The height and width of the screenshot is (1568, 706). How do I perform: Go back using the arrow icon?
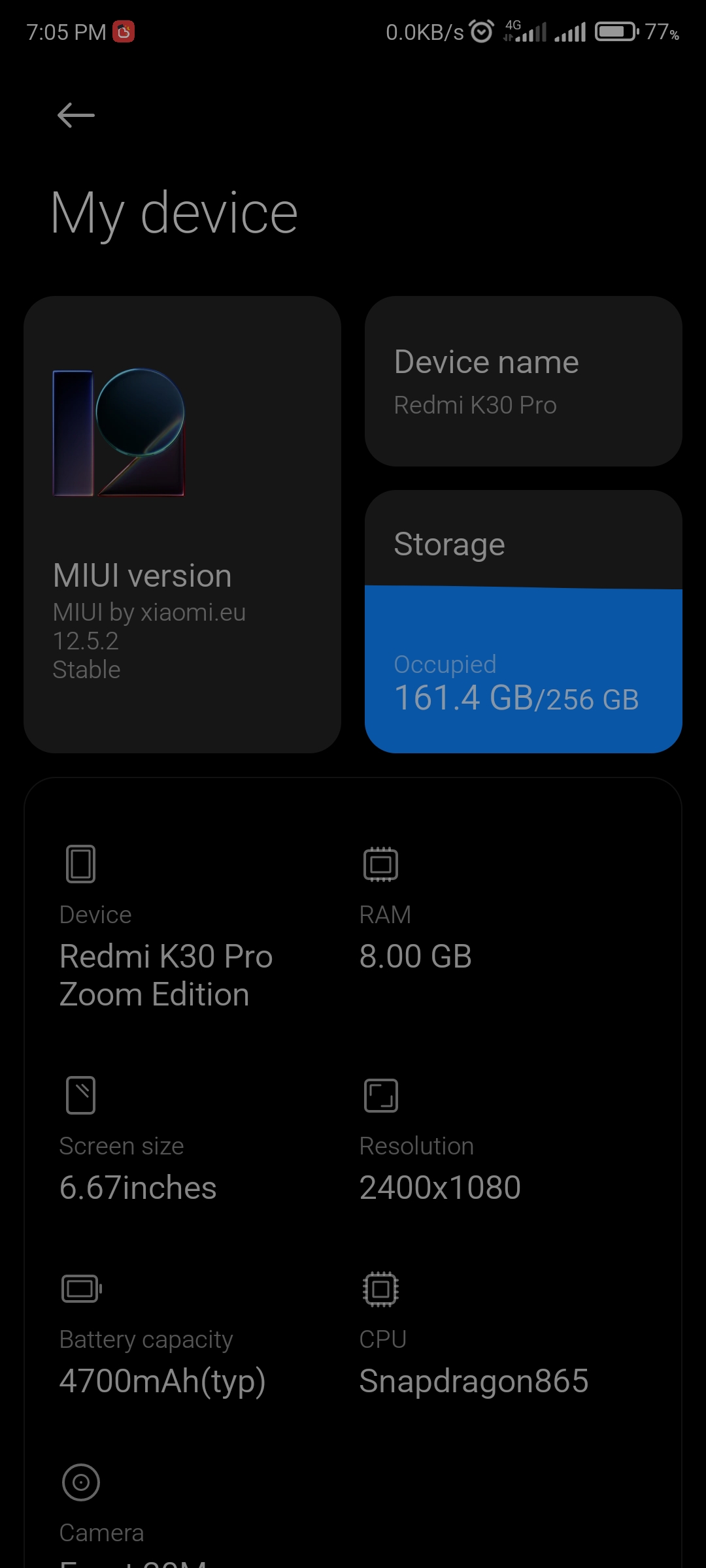coord(76,116)
